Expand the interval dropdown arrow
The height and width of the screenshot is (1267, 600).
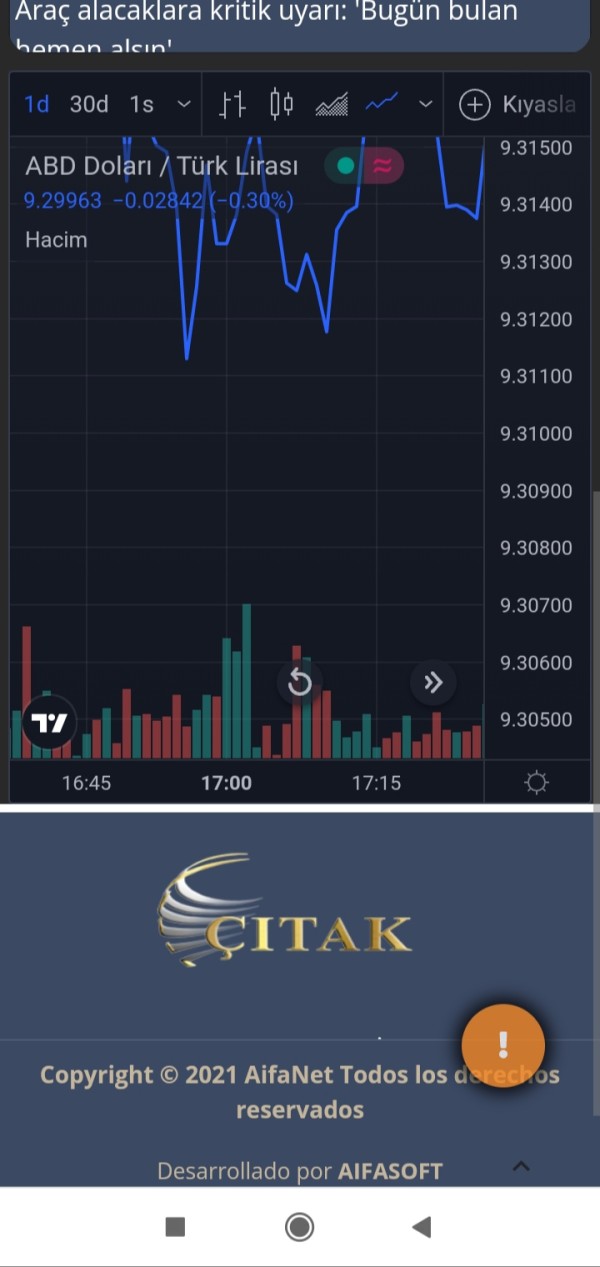[x=184, y=104]
